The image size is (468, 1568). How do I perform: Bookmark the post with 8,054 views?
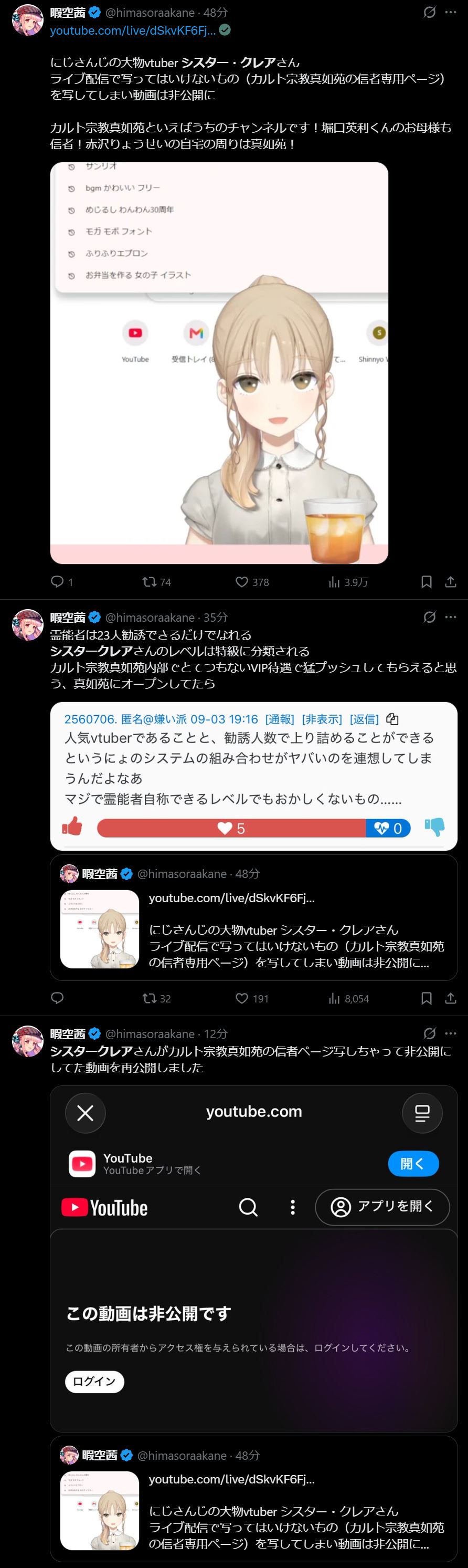pyautogui.click(x=427, y=998)
